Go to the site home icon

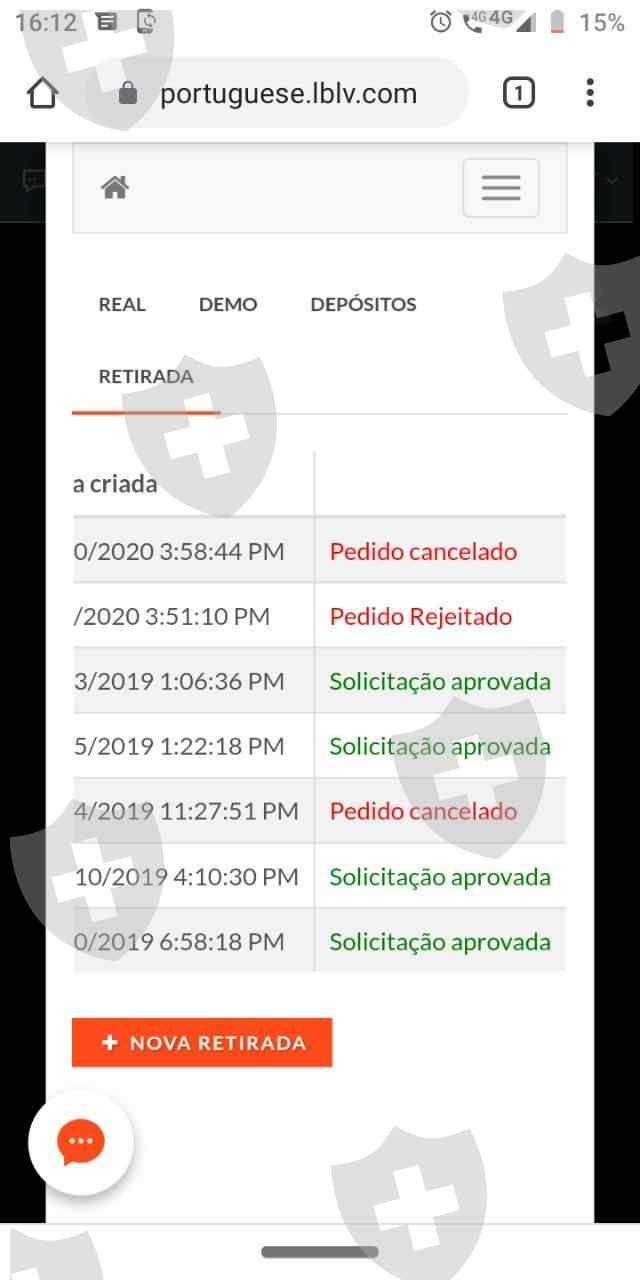(x=115, y=187)
